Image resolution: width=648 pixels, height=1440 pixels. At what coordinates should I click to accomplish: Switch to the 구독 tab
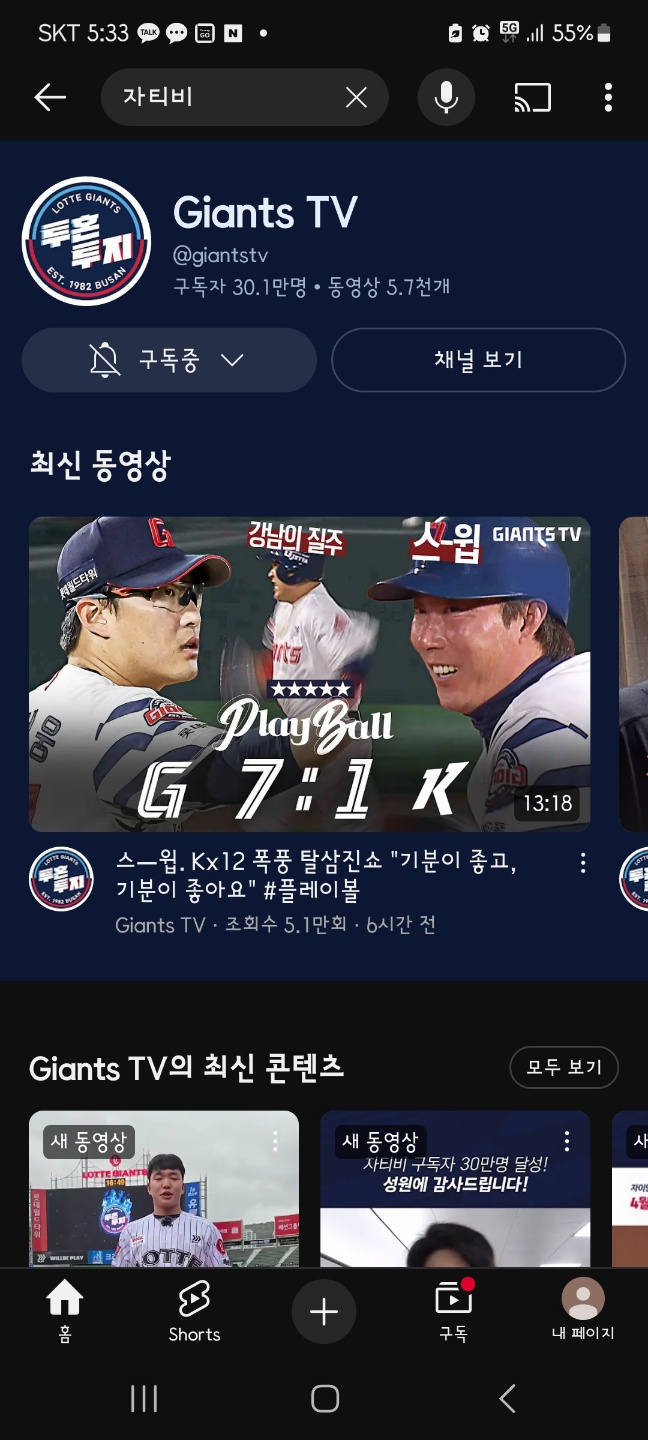(x=453, y=1311)
